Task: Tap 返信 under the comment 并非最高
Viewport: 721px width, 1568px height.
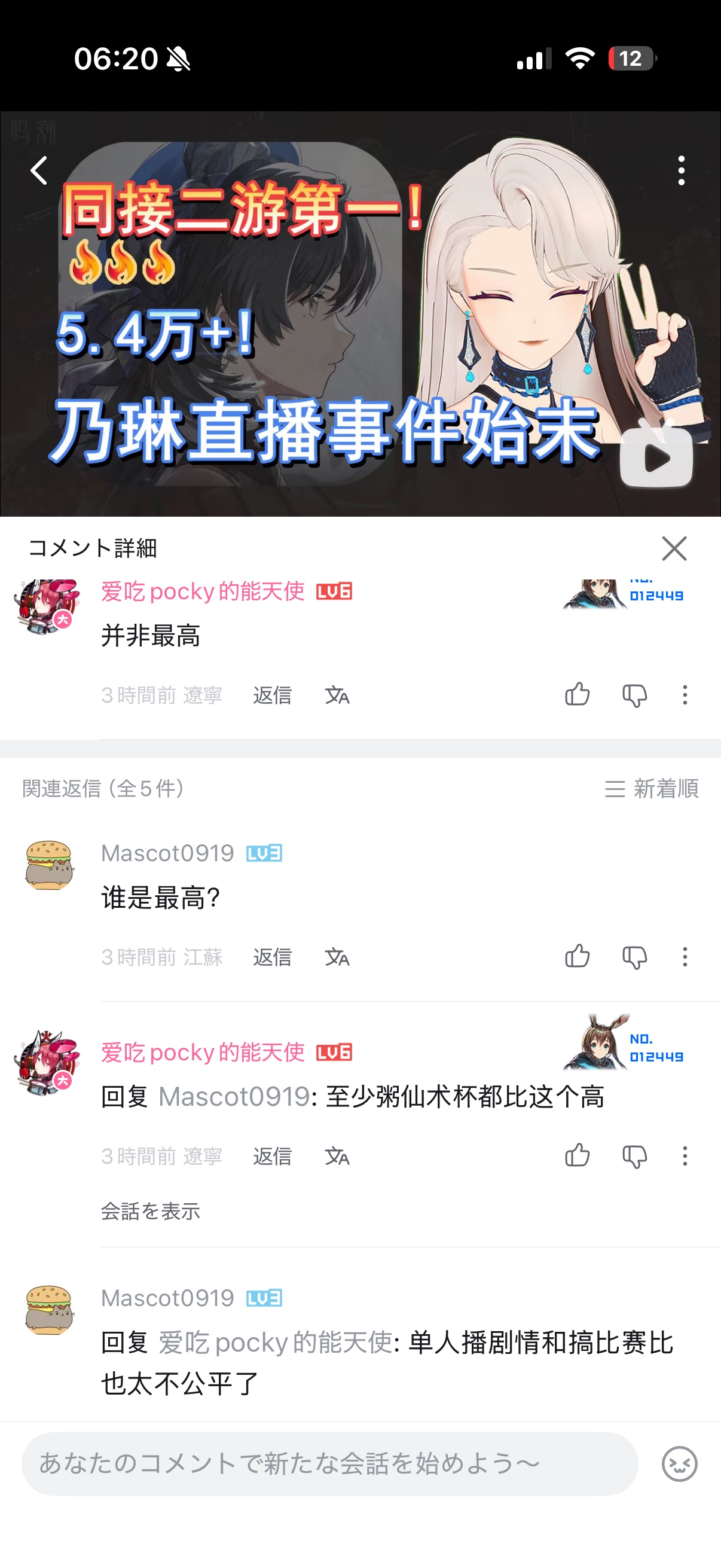Action: click(272, 695)
